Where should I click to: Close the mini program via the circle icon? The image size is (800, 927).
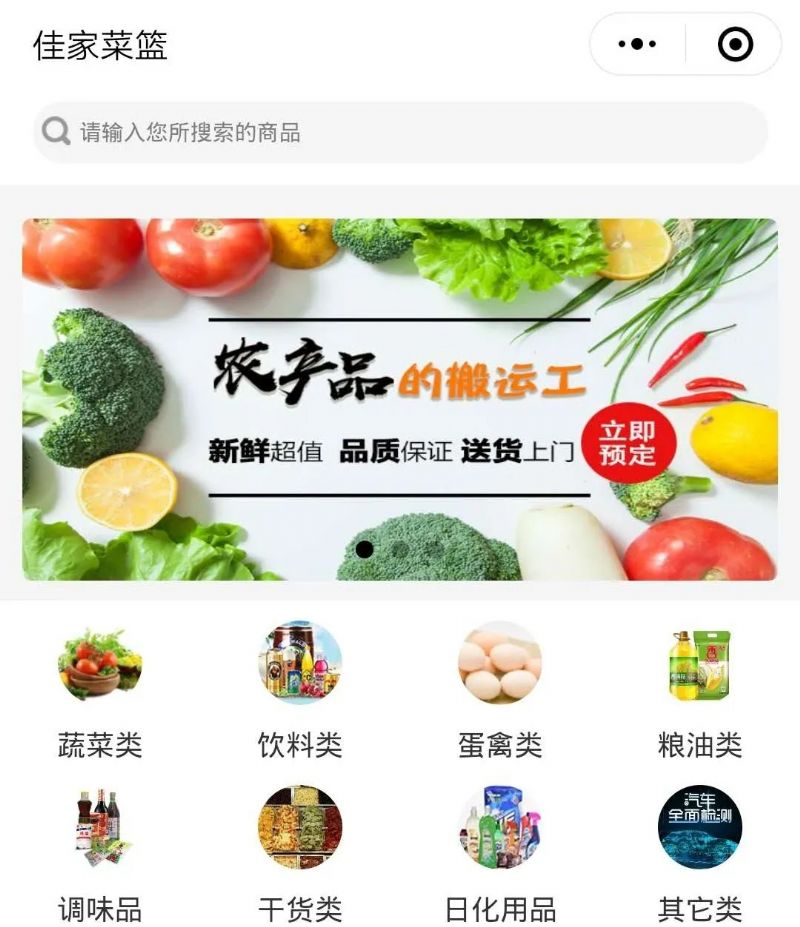pos(735,44)
